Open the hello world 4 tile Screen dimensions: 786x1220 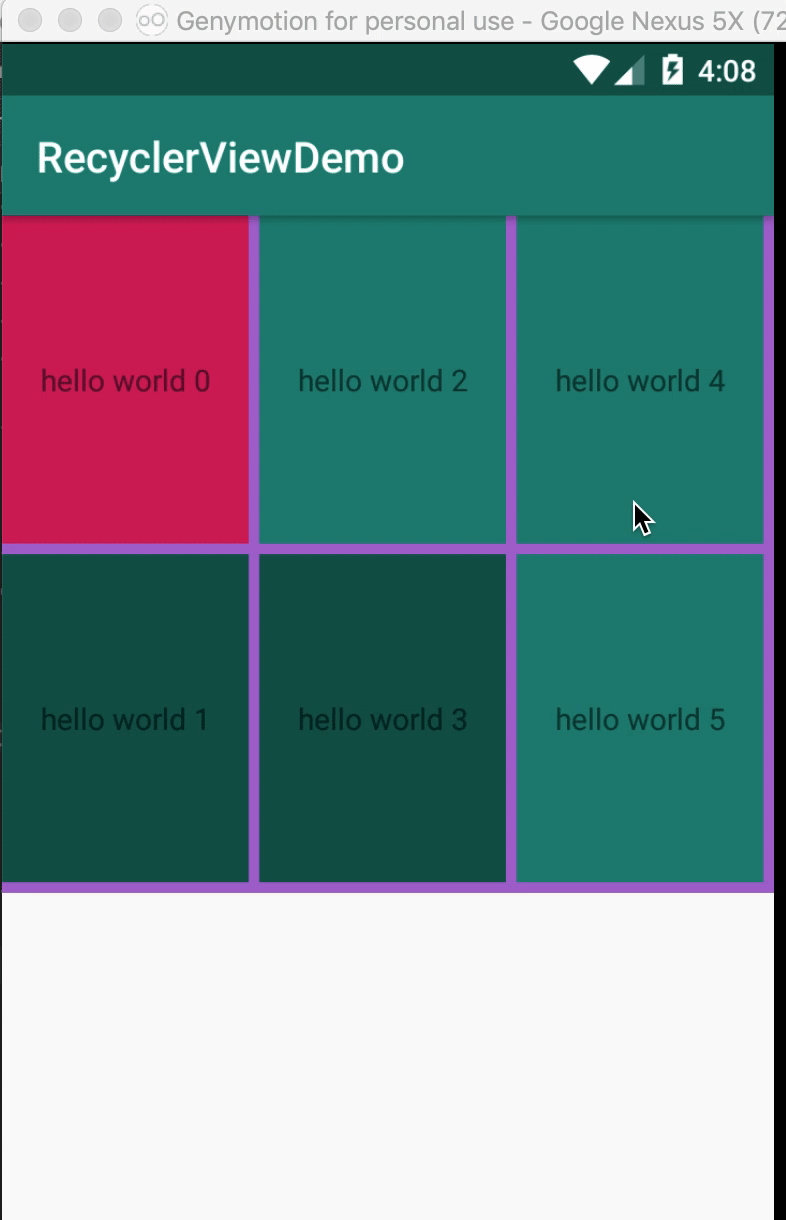639,380
